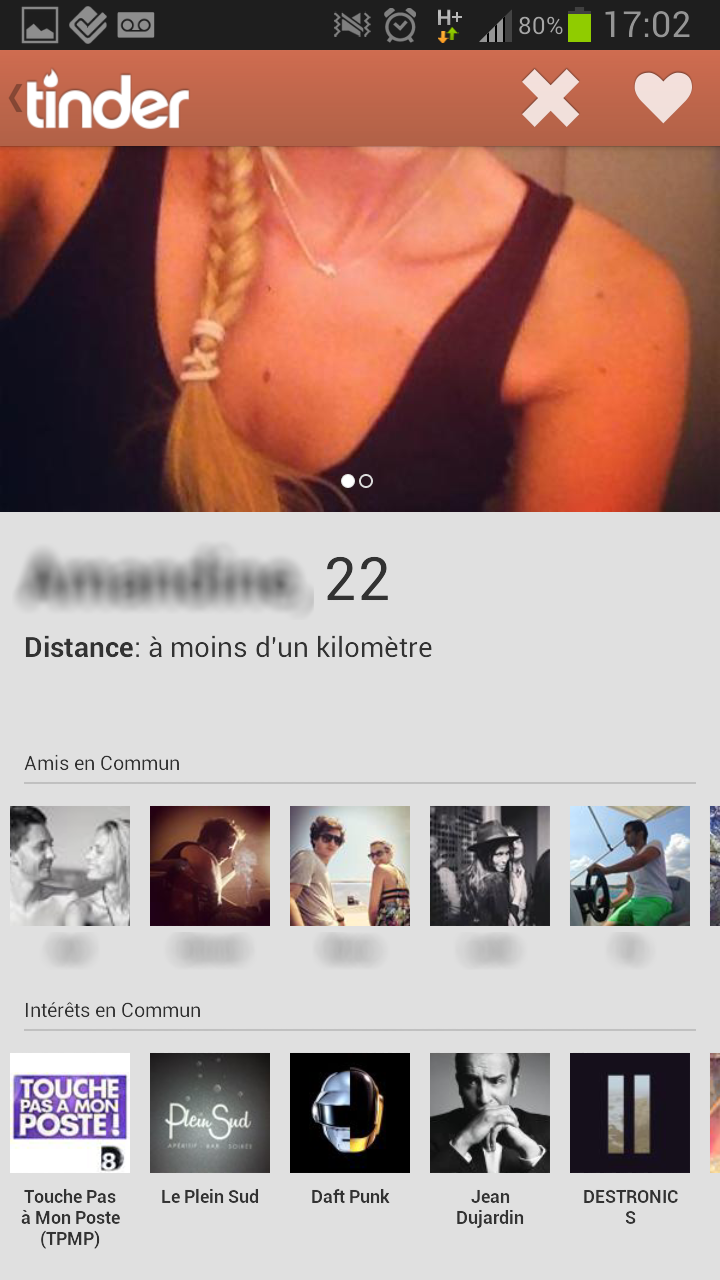The image size is (720, 1280).
Task: Open the profile photo
Action: coord(360,320)
